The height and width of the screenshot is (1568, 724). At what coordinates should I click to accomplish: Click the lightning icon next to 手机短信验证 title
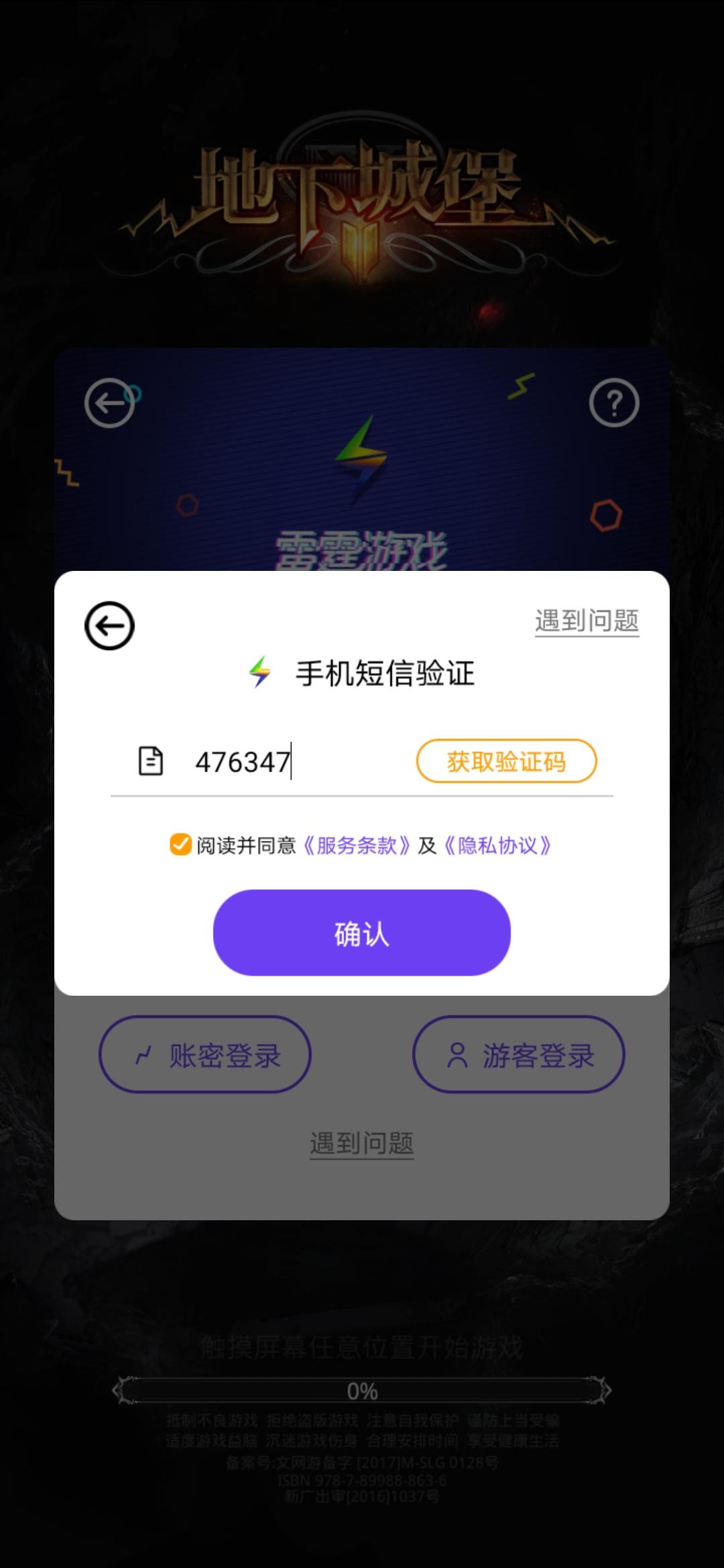coord(261,674)
